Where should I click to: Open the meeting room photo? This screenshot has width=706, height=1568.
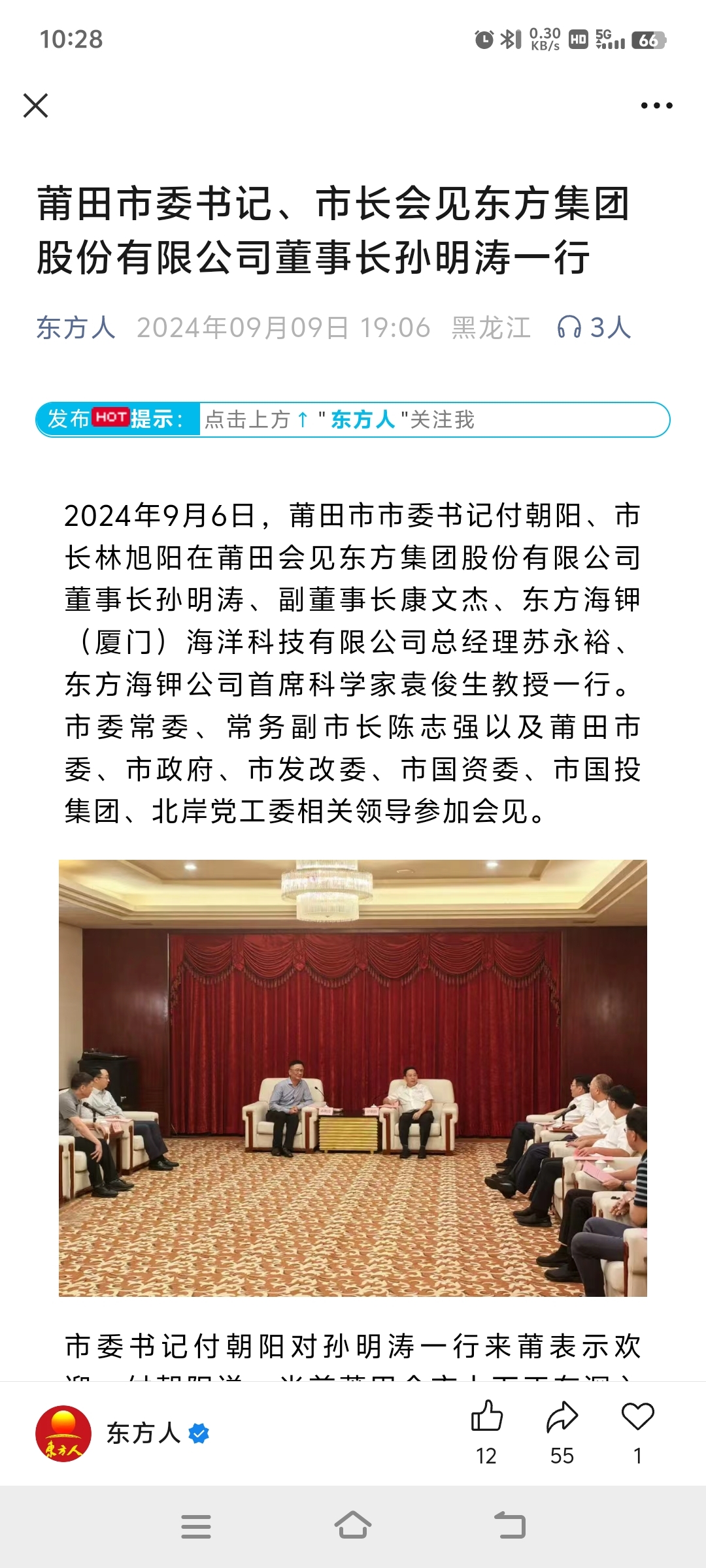click(353, 1078)
